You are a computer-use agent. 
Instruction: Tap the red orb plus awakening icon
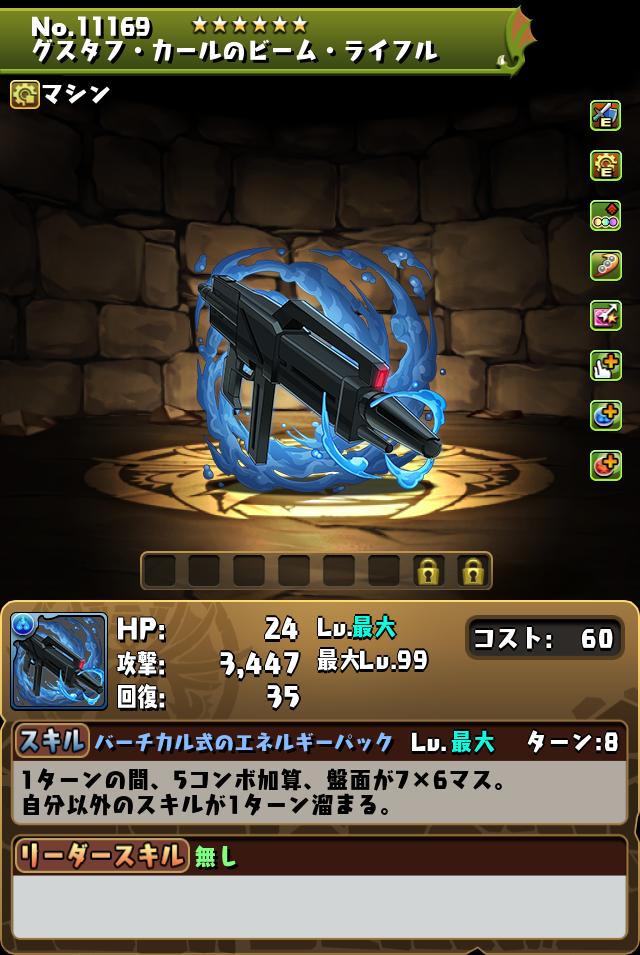(605, 465)
